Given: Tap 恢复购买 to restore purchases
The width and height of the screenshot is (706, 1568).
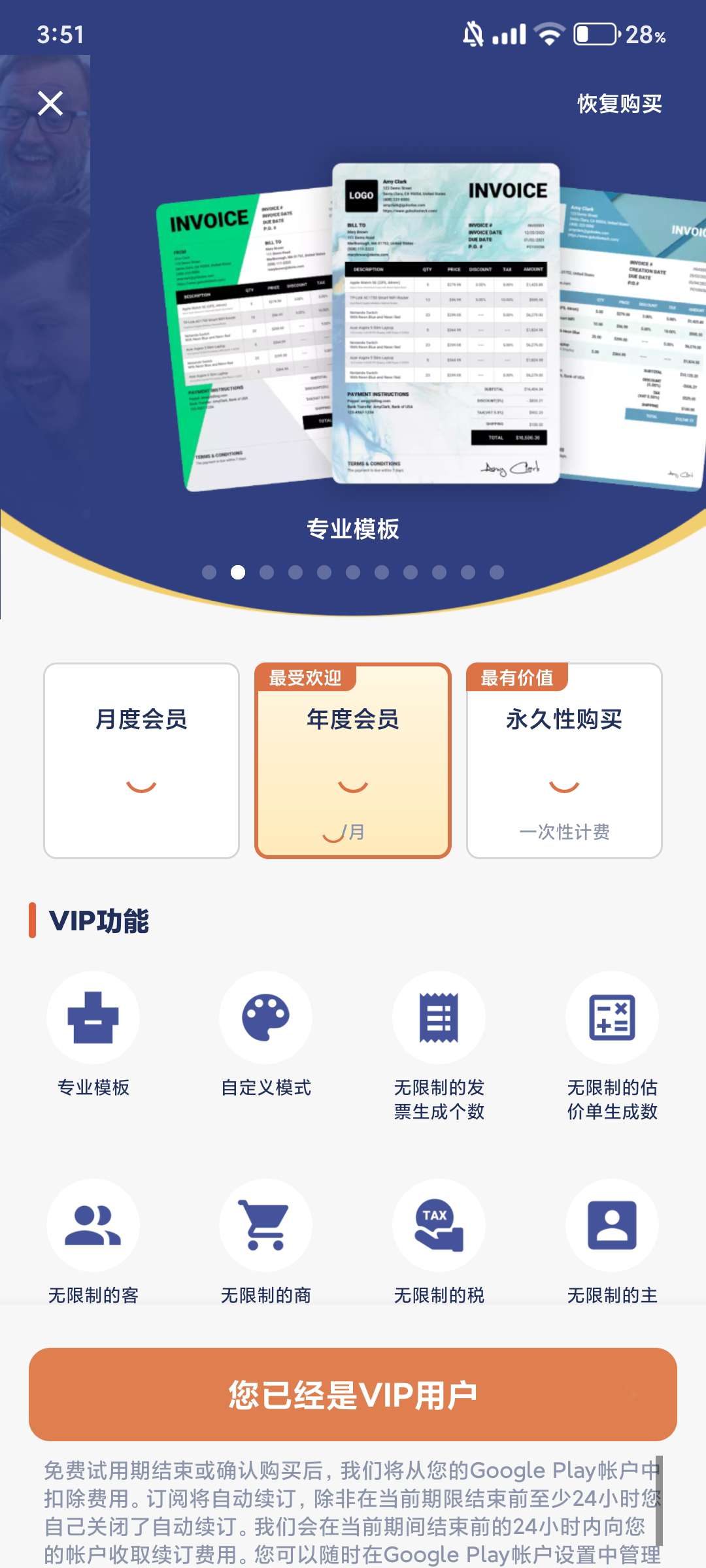Looking at the screenshot, I should click(x=619, y=103).
